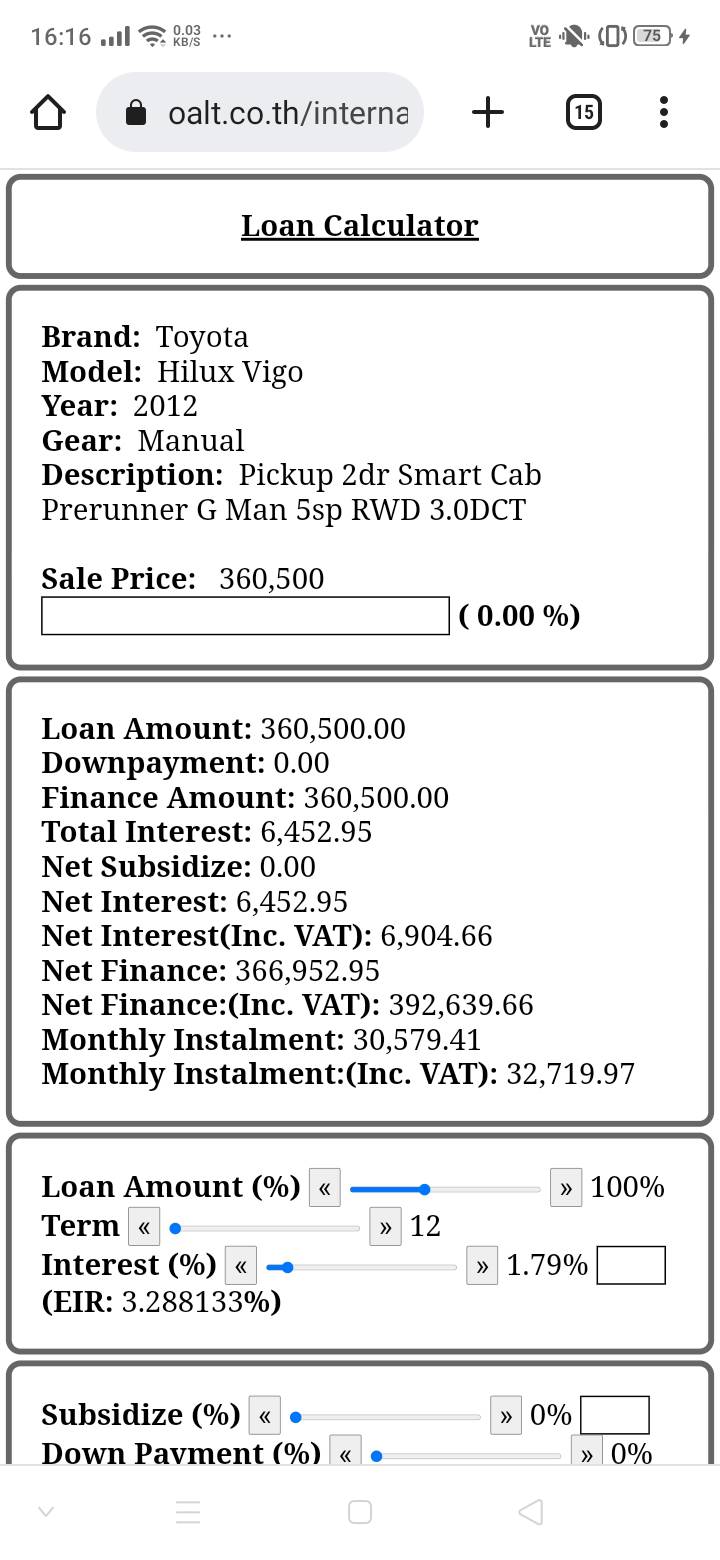Lower Interest (%) with the « button

[x=241, y=1266]
